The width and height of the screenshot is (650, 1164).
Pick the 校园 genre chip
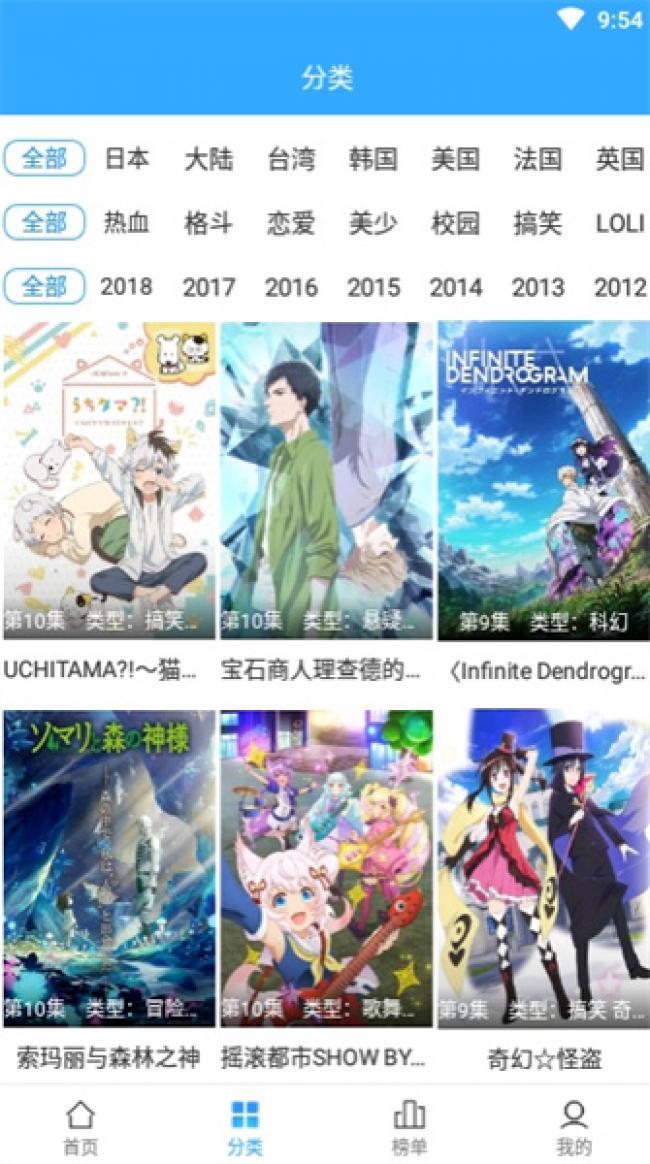pyautogui.click(x=455, y=223)
